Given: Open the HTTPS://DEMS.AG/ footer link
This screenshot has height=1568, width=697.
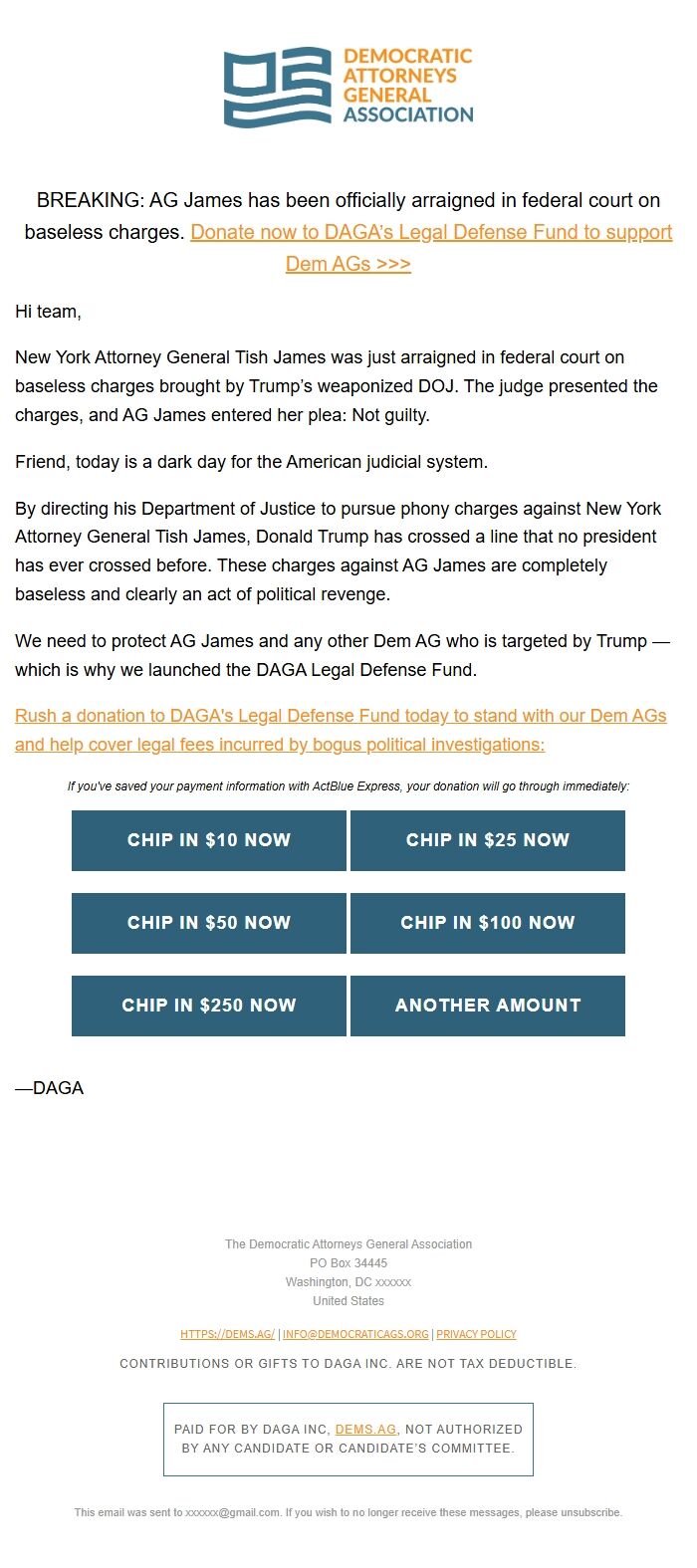Looking at the screenshot, I should pyautogui.click(x=227, y=1334).
